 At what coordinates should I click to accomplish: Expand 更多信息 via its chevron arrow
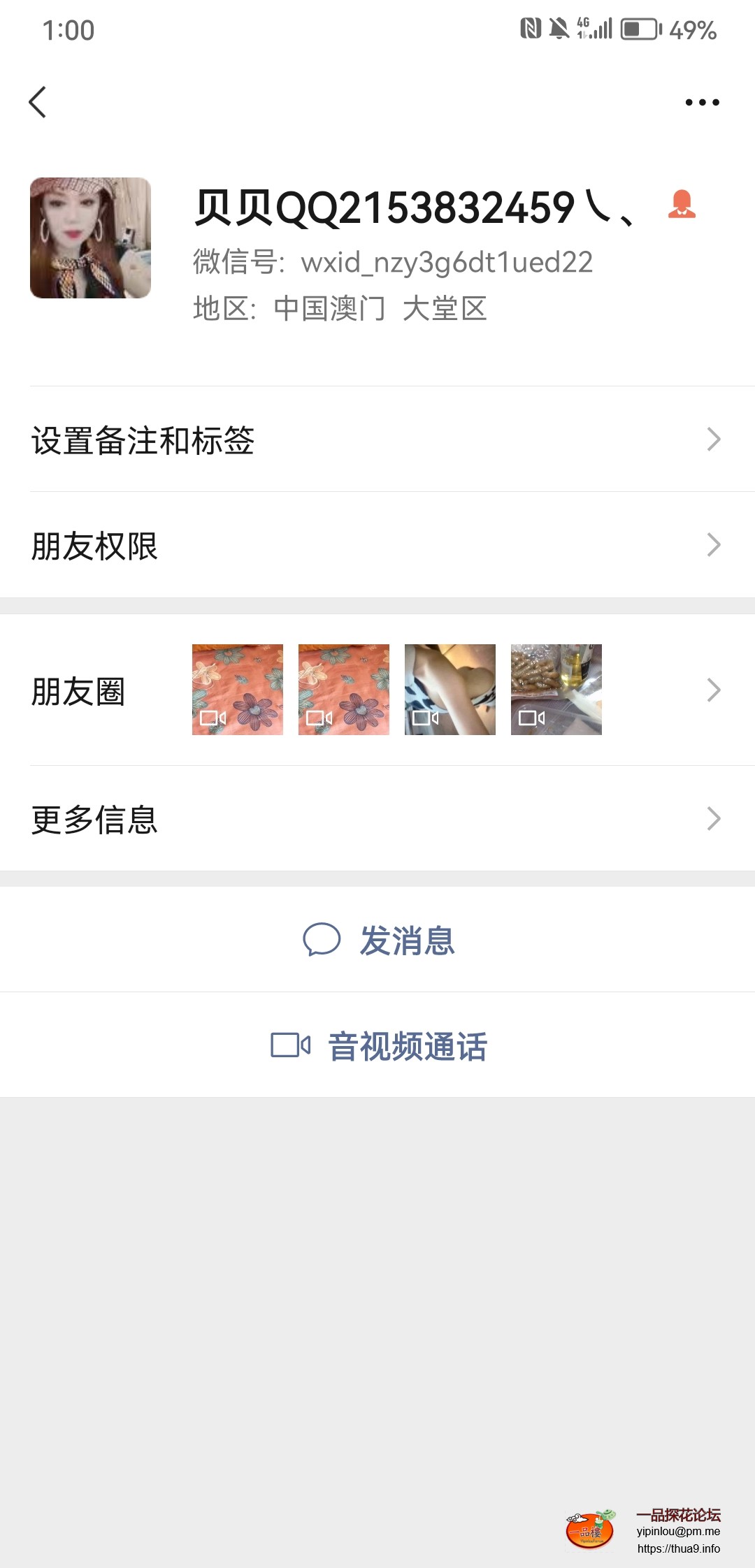(713, 818)
